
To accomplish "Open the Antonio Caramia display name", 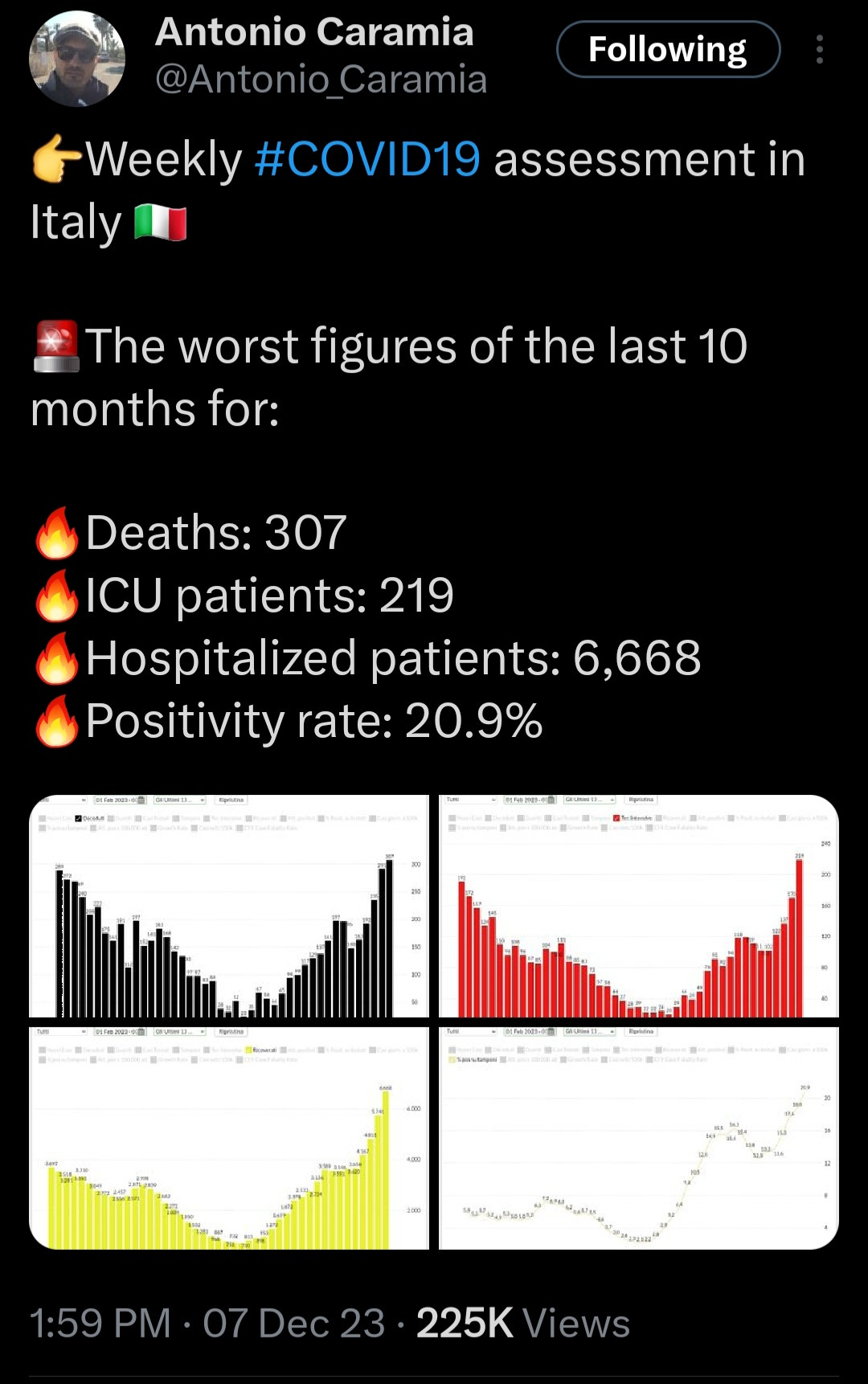I will tap(314, 32).
